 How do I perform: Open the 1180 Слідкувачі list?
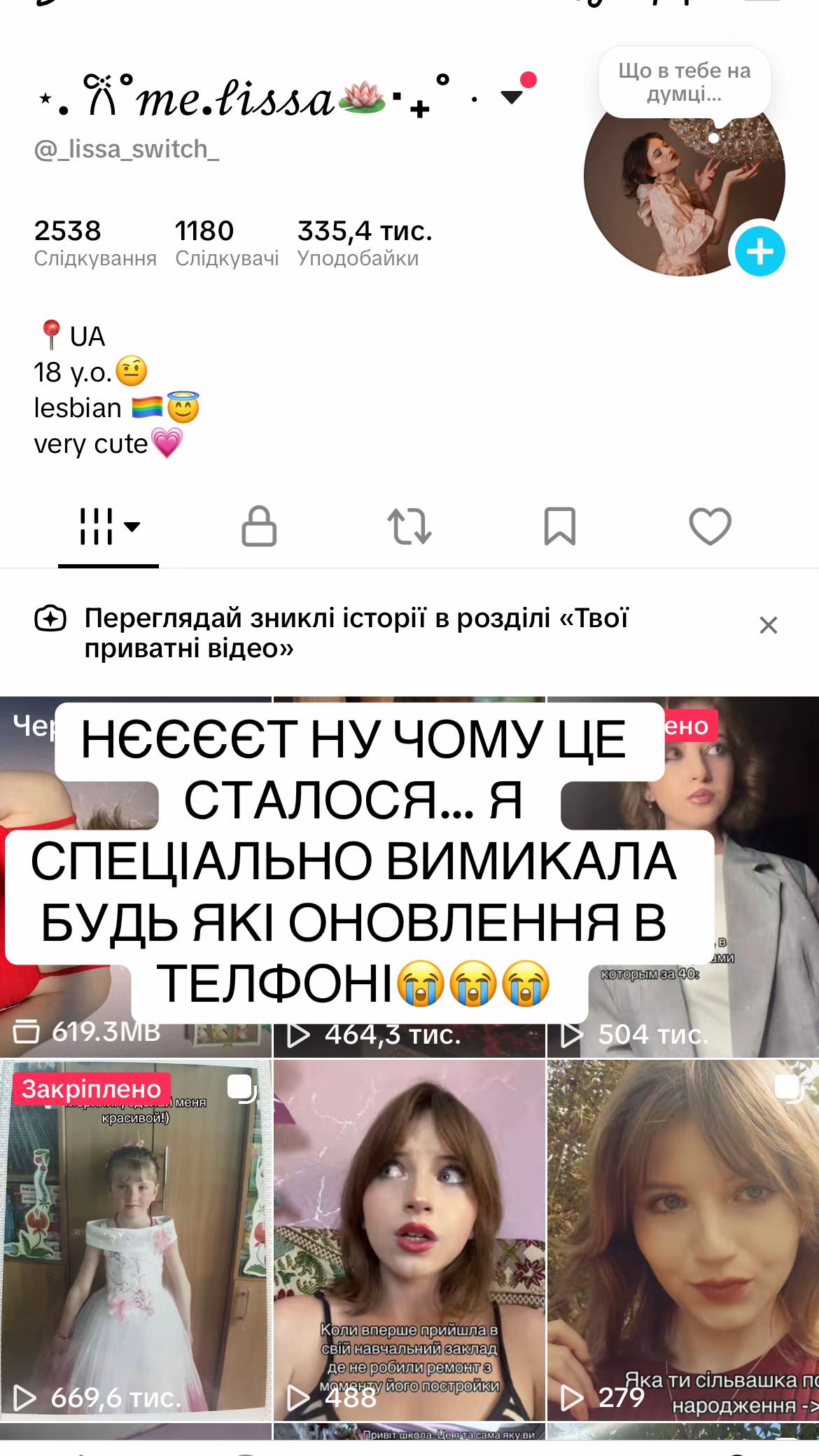tap(227, 243)
